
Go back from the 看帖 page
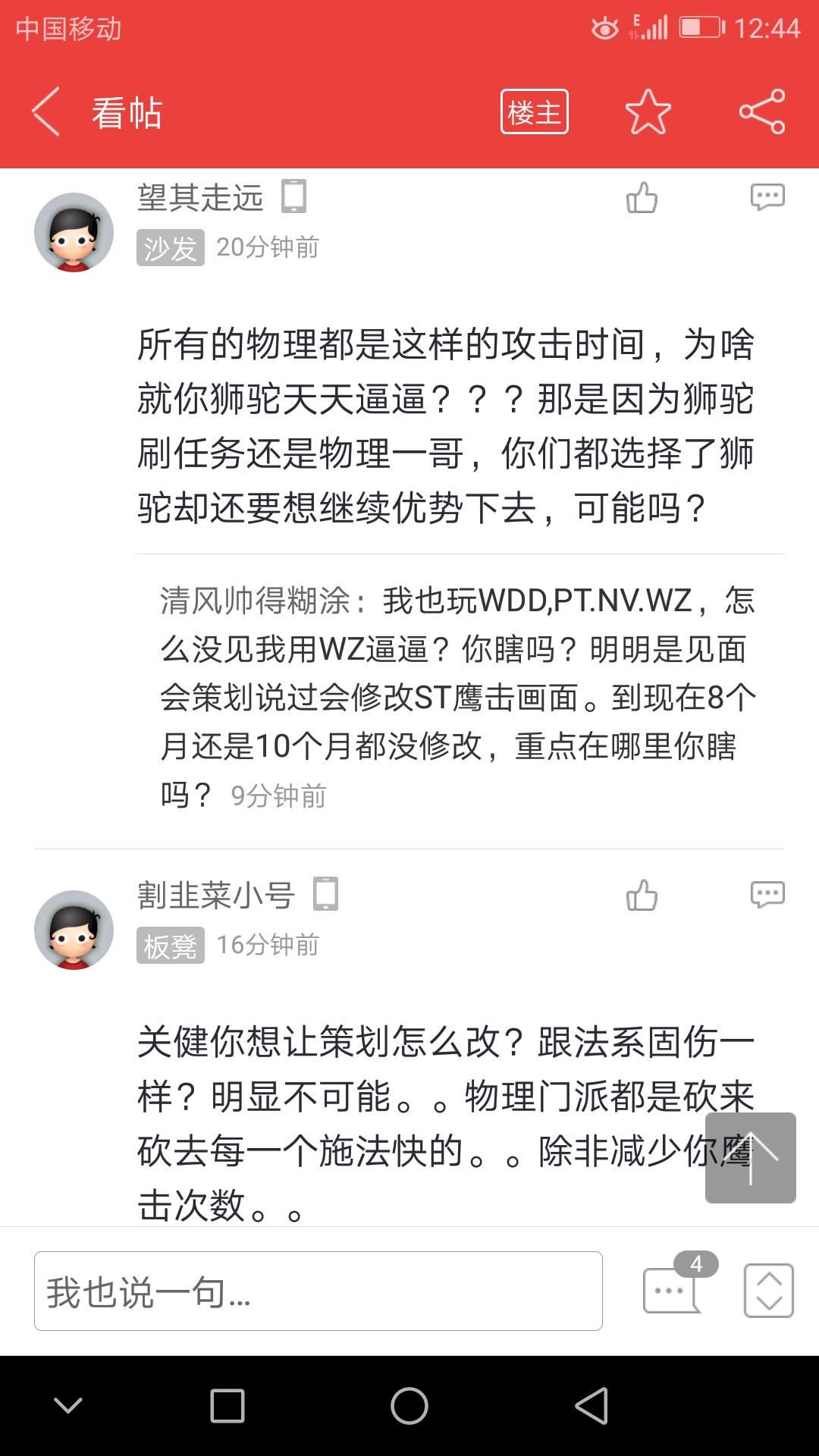point(47,112)
